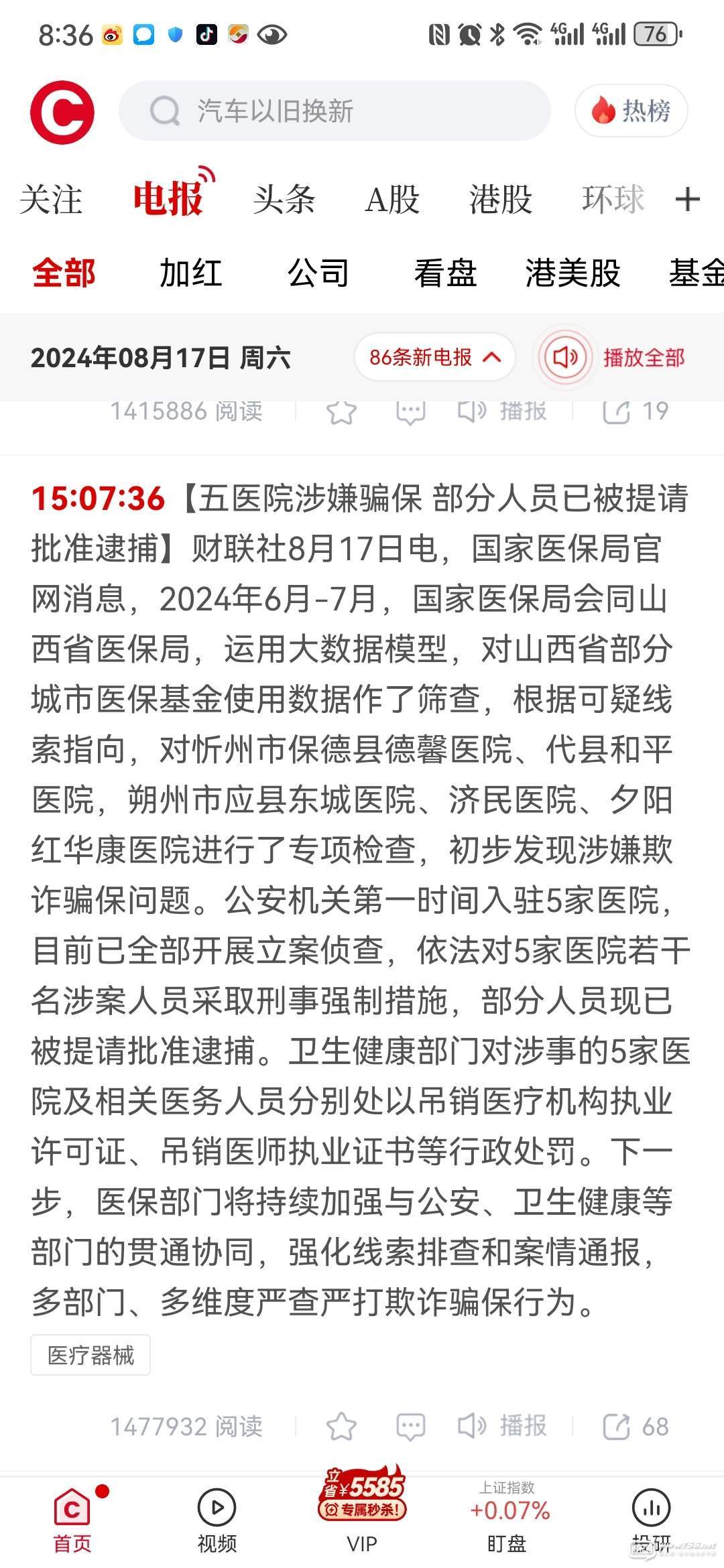Add channels with the plus icon
This screenshot has width=724, height=1568.
pyautogui.click(x=688, y=200)
